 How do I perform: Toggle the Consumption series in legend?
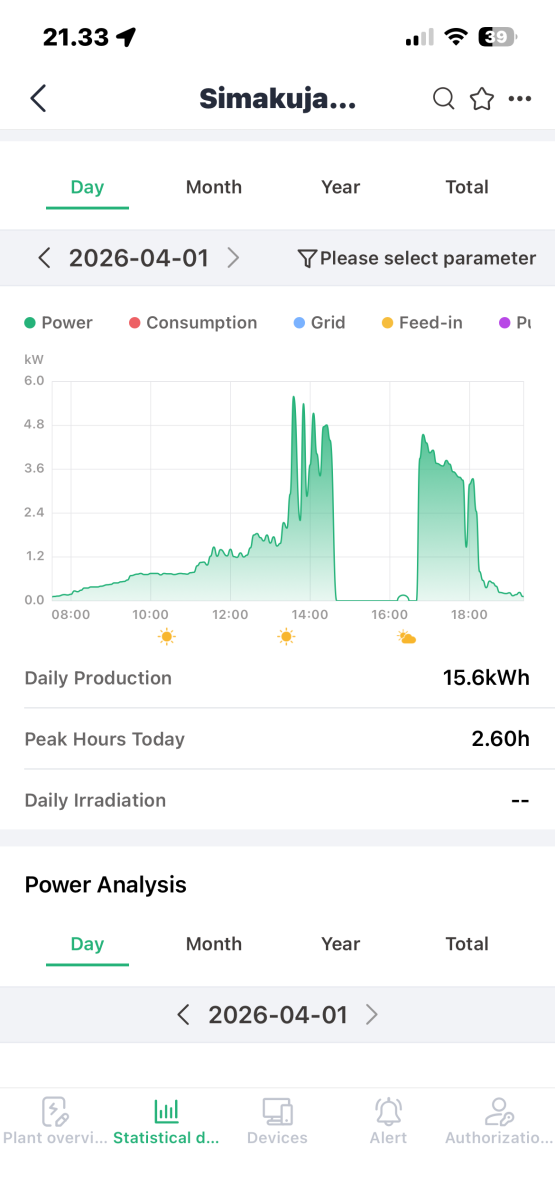[193, 323]
